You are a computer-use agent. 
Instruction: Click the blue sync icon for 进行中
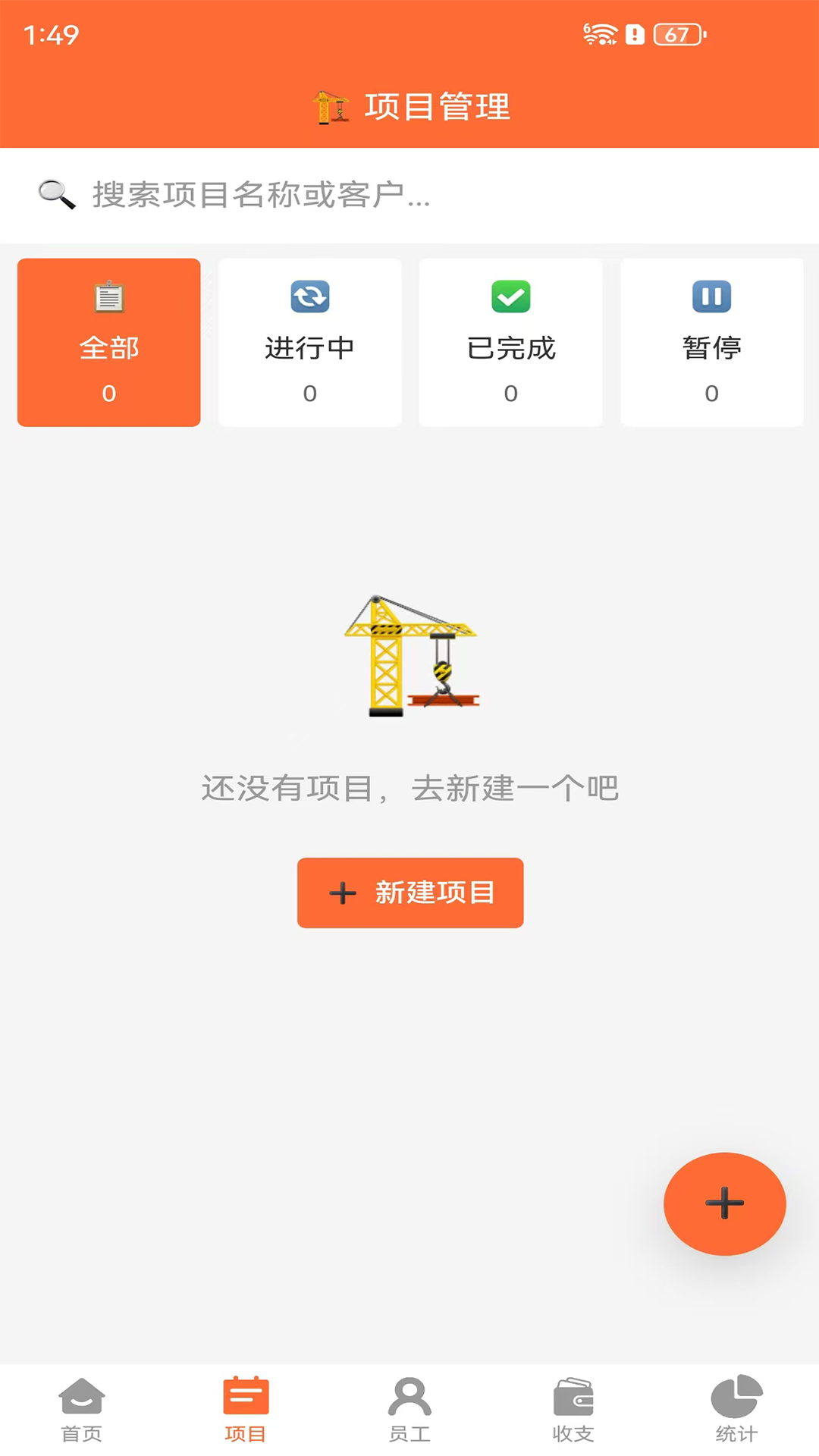point(309,297)
